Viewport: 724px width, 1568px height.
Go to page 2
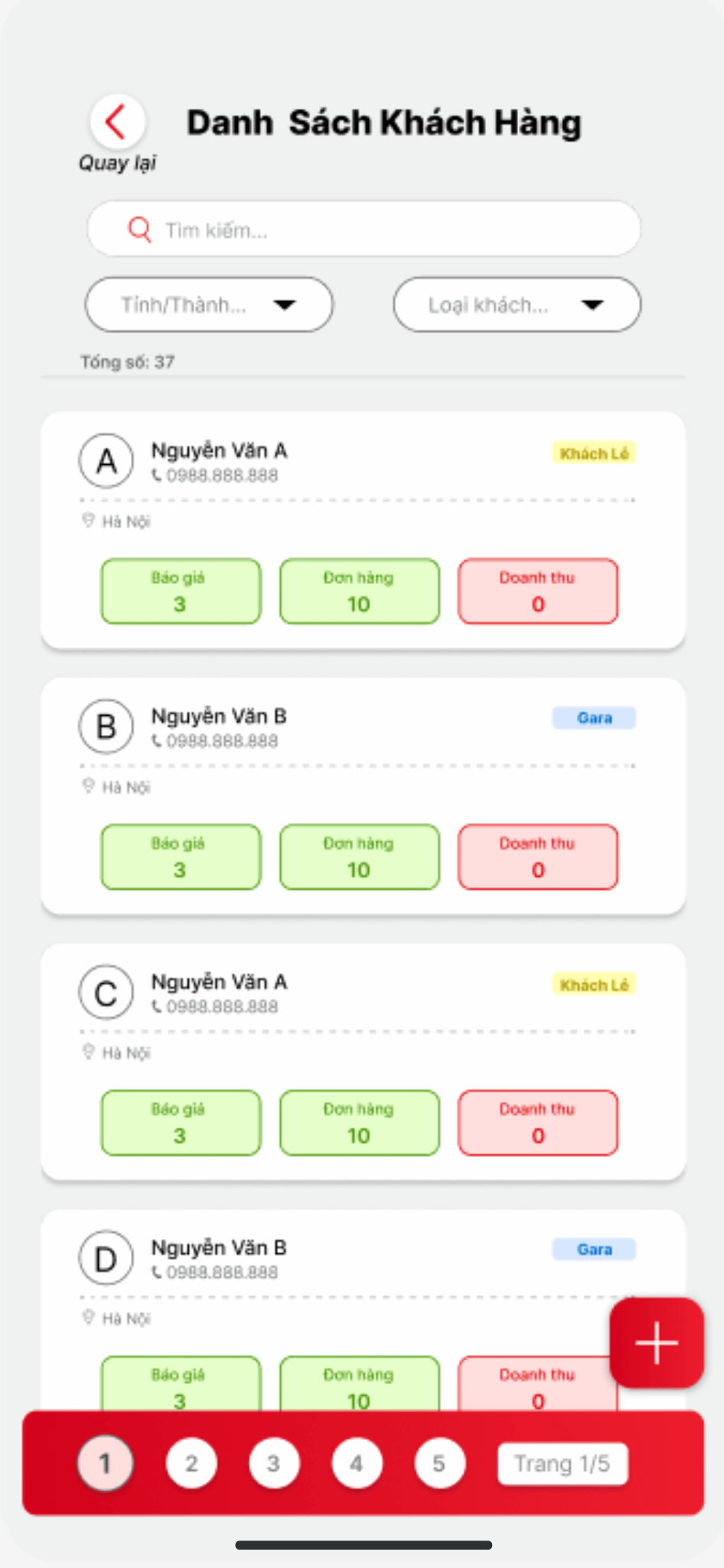pos(191,1464)
